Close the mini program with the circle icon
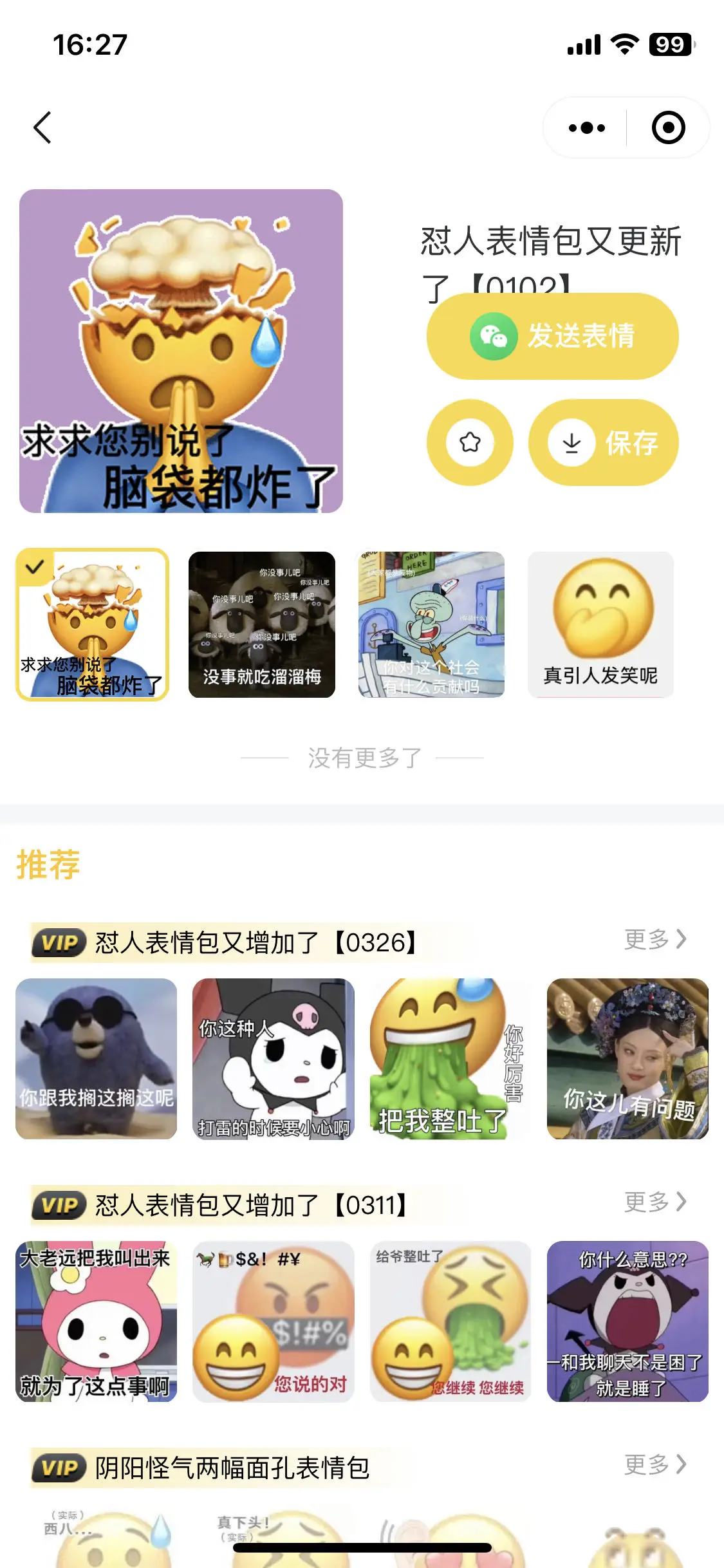The width and height of the screenshot is (724, 1568). 668,127
